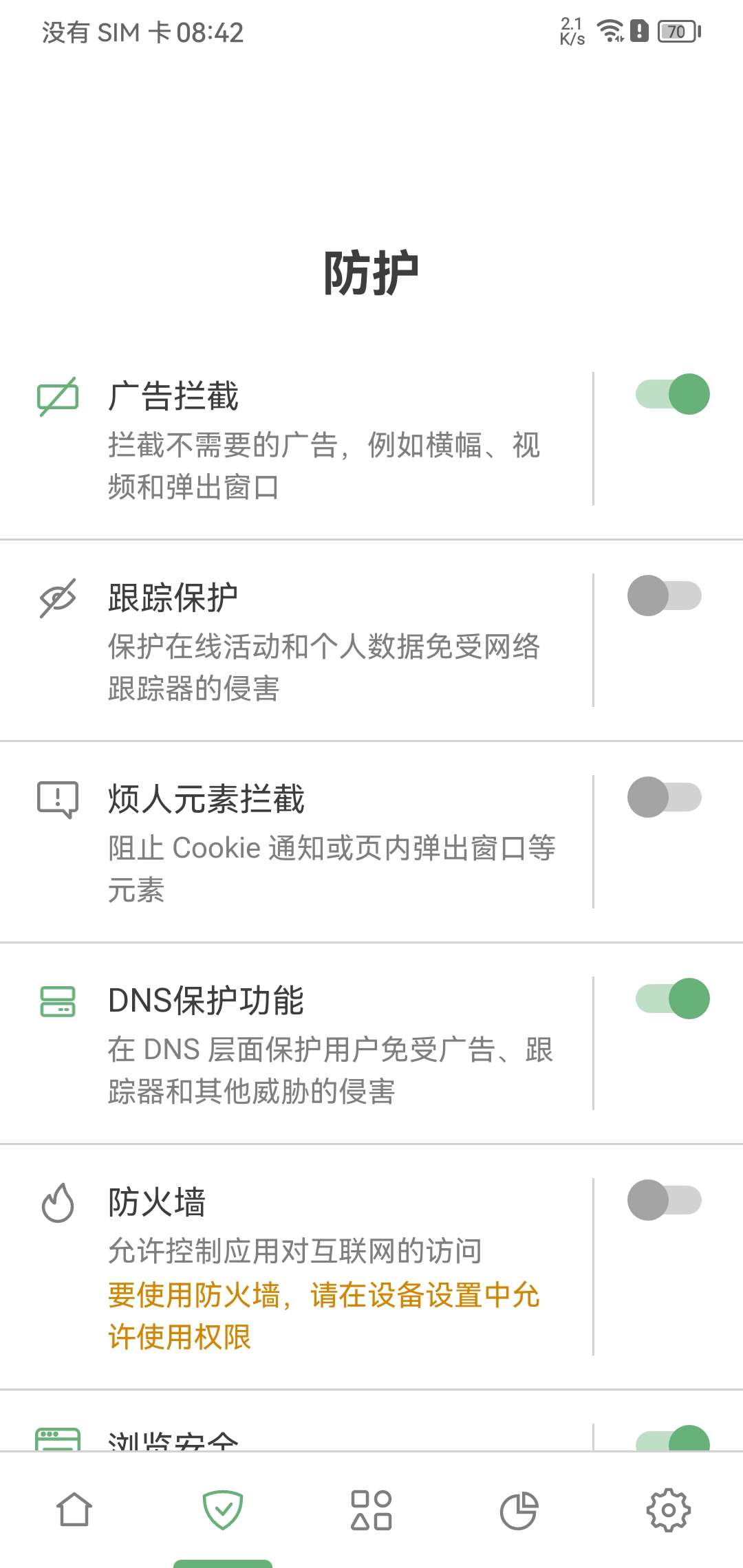
Task: Turn on the 烦人元素拦截 switch
Action: pyautogui.click(x=664, y=797)
